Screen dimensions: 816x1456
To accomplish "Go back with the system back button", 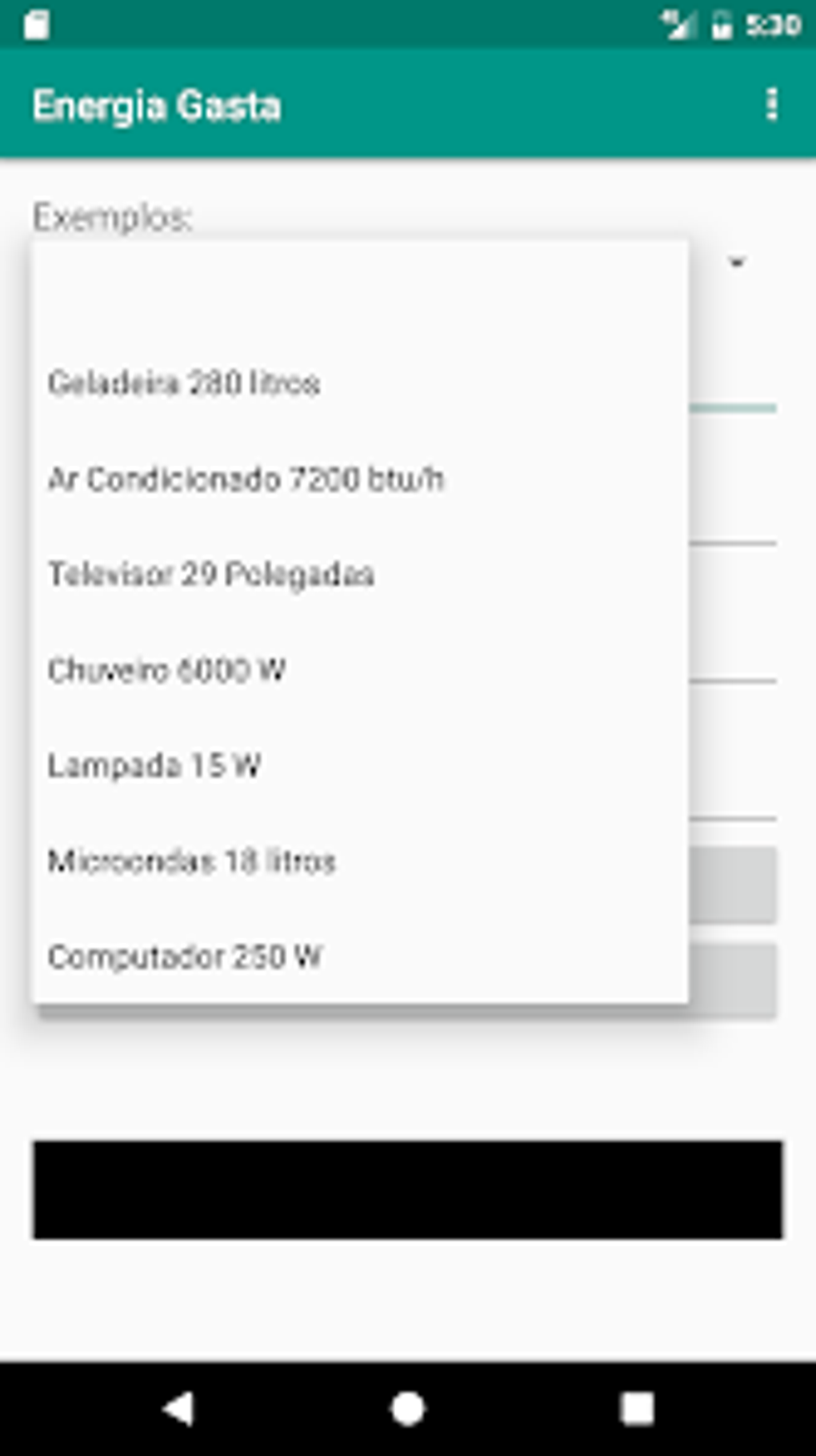I will (x=178, y=1408).
